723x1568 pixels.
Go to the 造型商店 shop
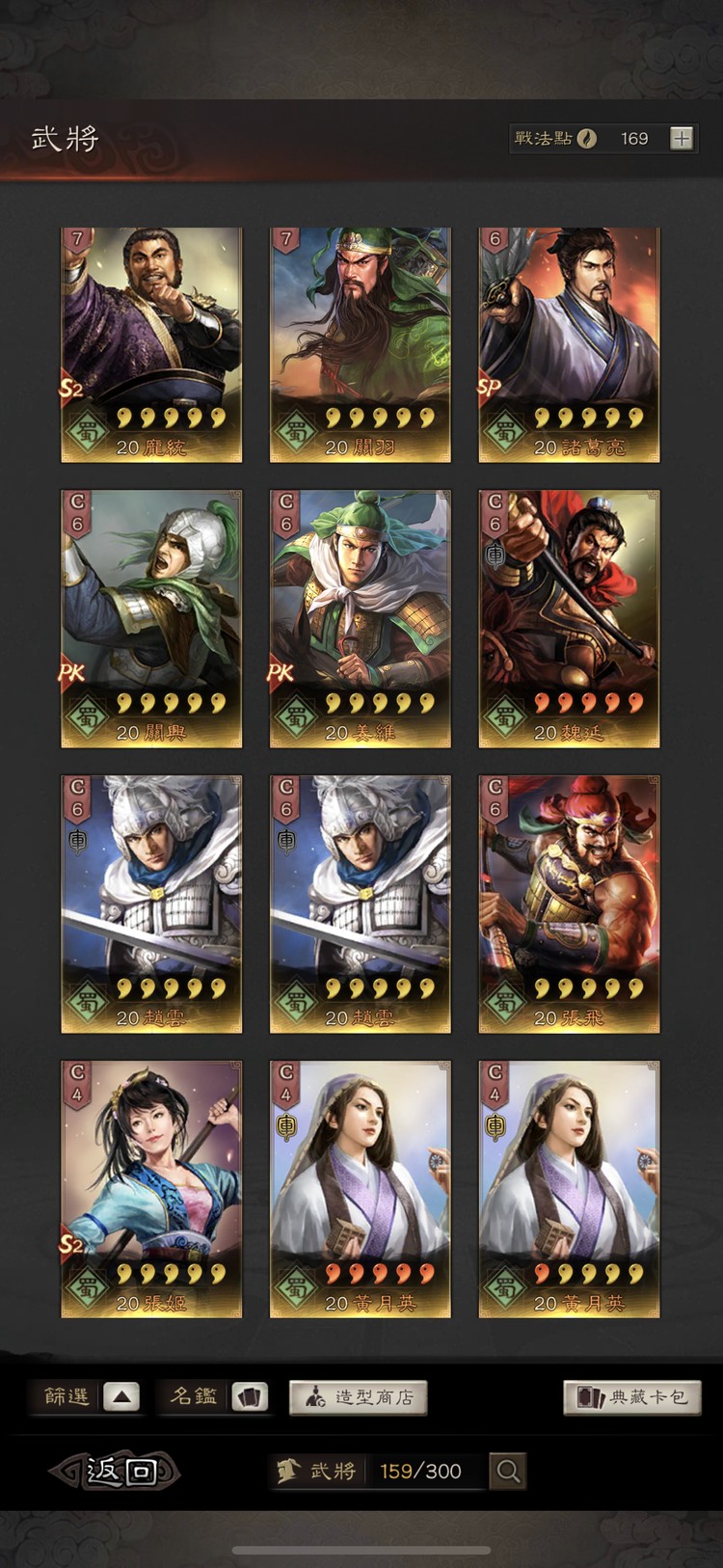click(358, 1396)
